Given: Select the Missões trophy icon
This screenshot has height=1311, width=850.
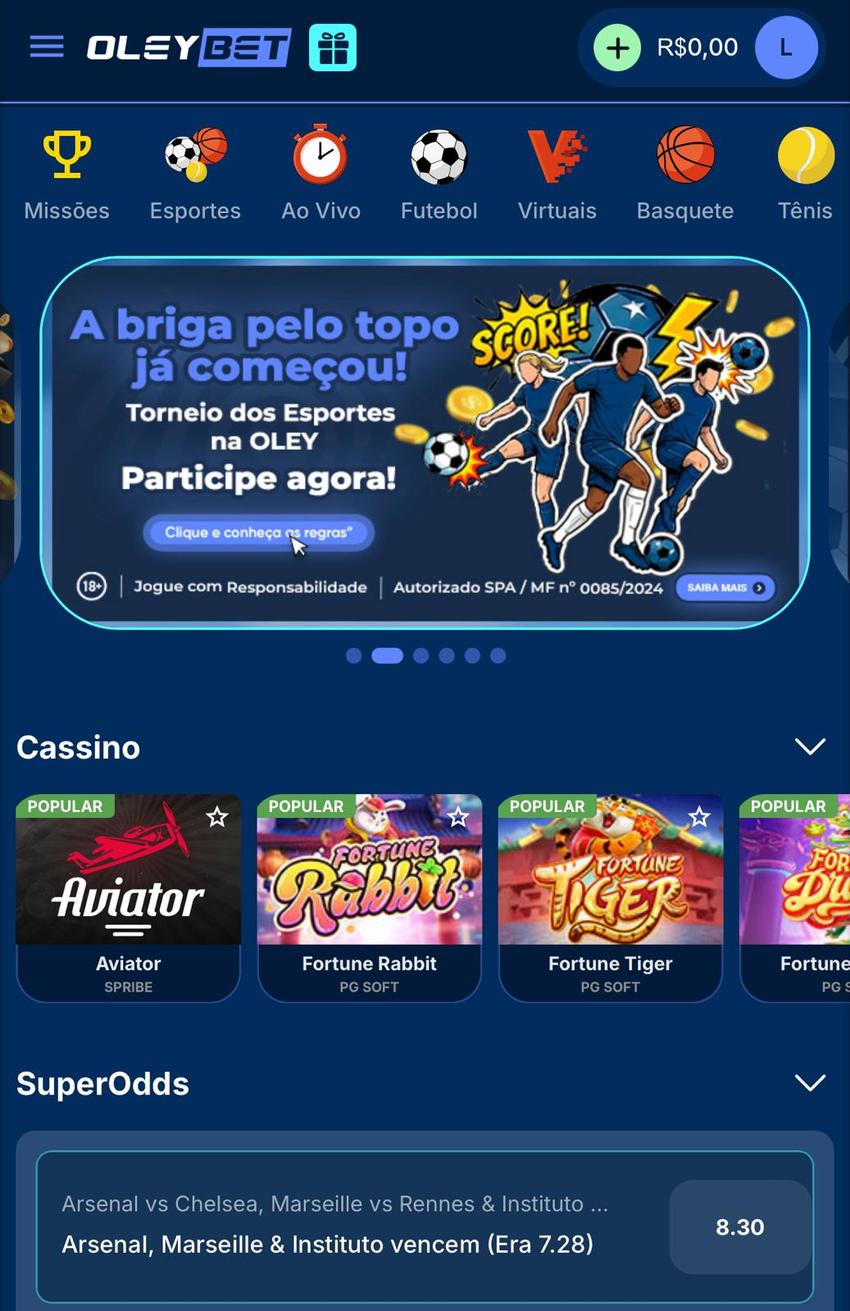Looking at the screenshot, I should 66,155.
